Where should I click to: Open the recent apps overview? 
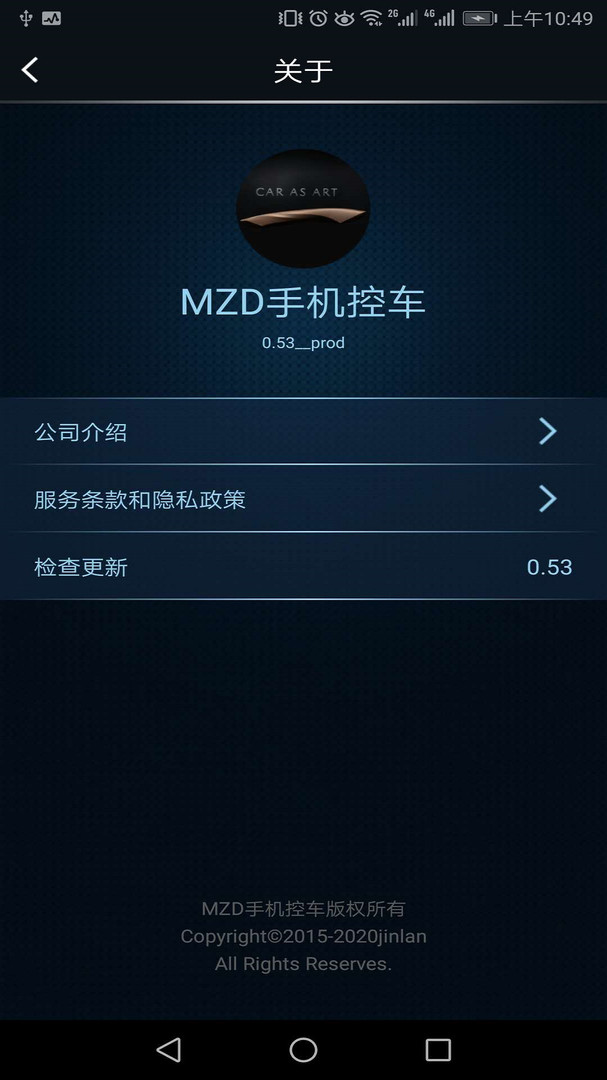coord(438,1049)
